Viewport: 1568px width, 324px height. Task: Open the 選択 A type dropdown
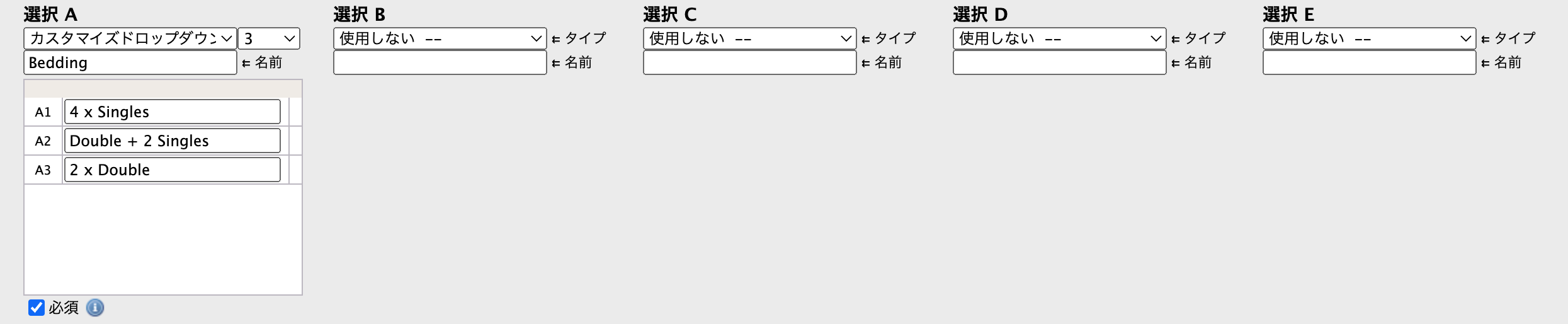click(130, 38)
